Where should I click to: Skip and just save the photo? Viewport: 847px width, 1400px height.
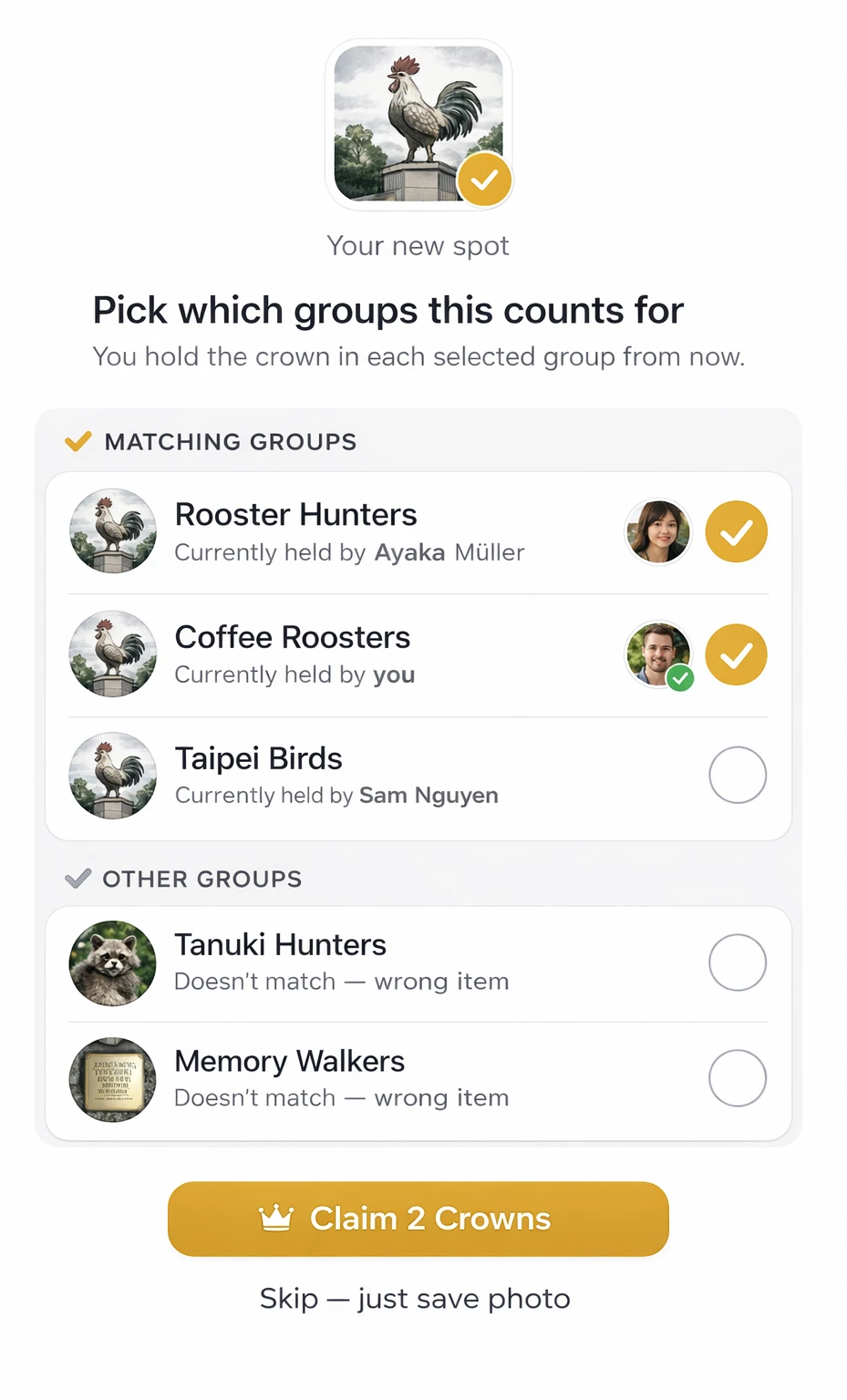click(x=415, y=1298)
